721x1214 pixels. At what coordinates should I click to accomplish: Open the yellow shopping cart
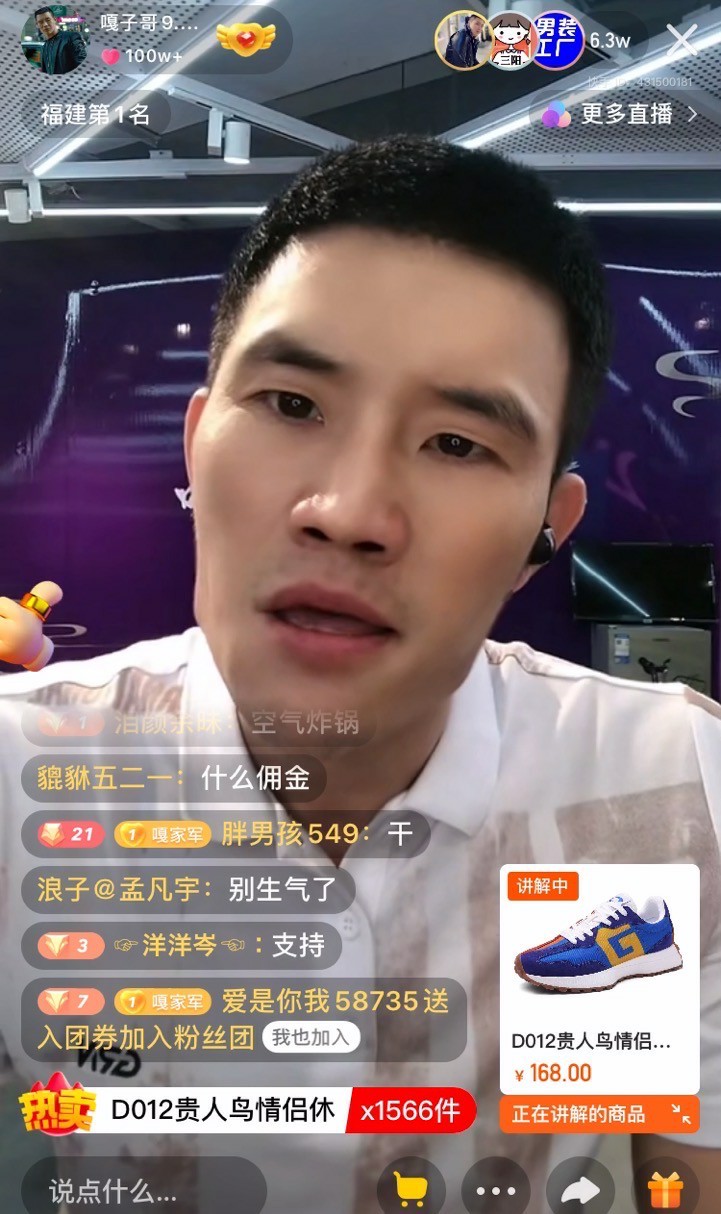[410, 1190]
